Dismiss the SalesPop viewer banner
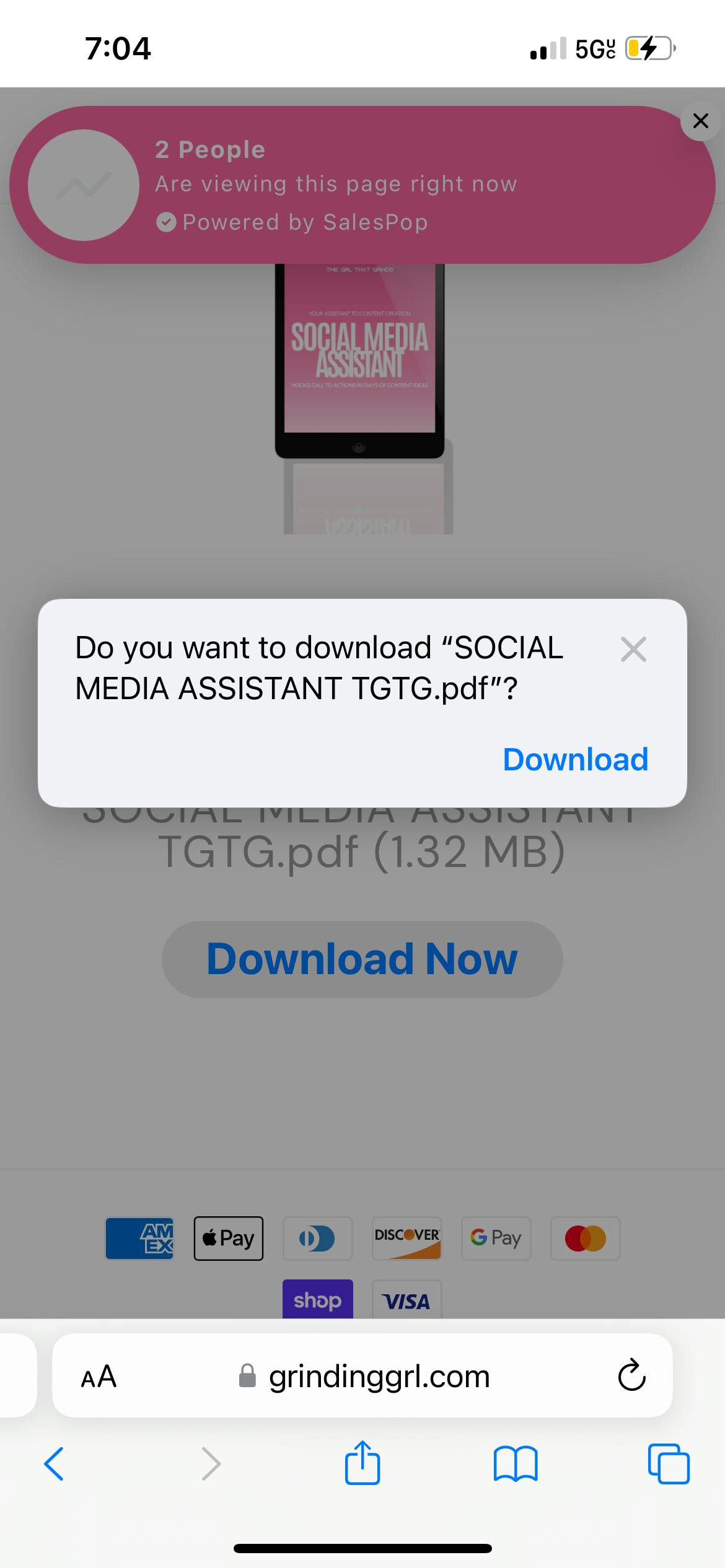 [700, 121]
